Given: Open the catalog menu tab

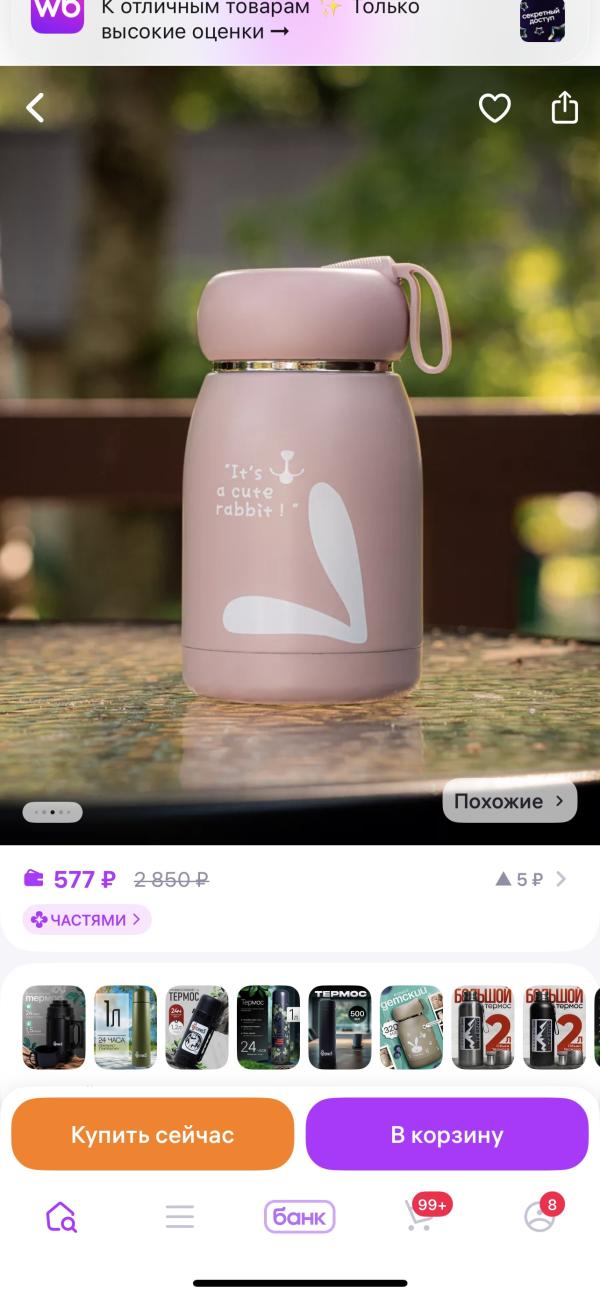Looking at the screenshot, I should point(180,1217).
